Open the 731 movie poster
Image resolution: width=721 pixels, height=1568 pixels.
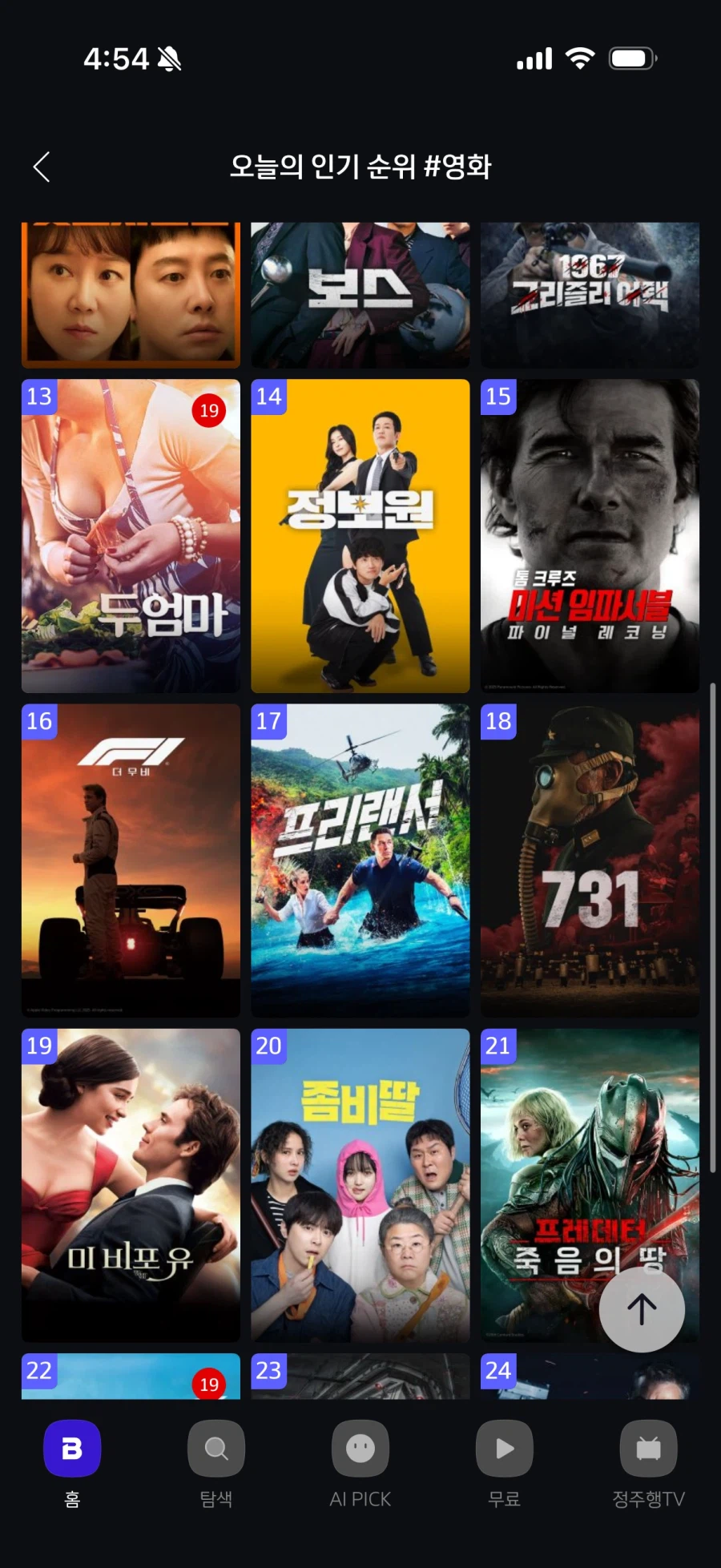tap(589, 860)
